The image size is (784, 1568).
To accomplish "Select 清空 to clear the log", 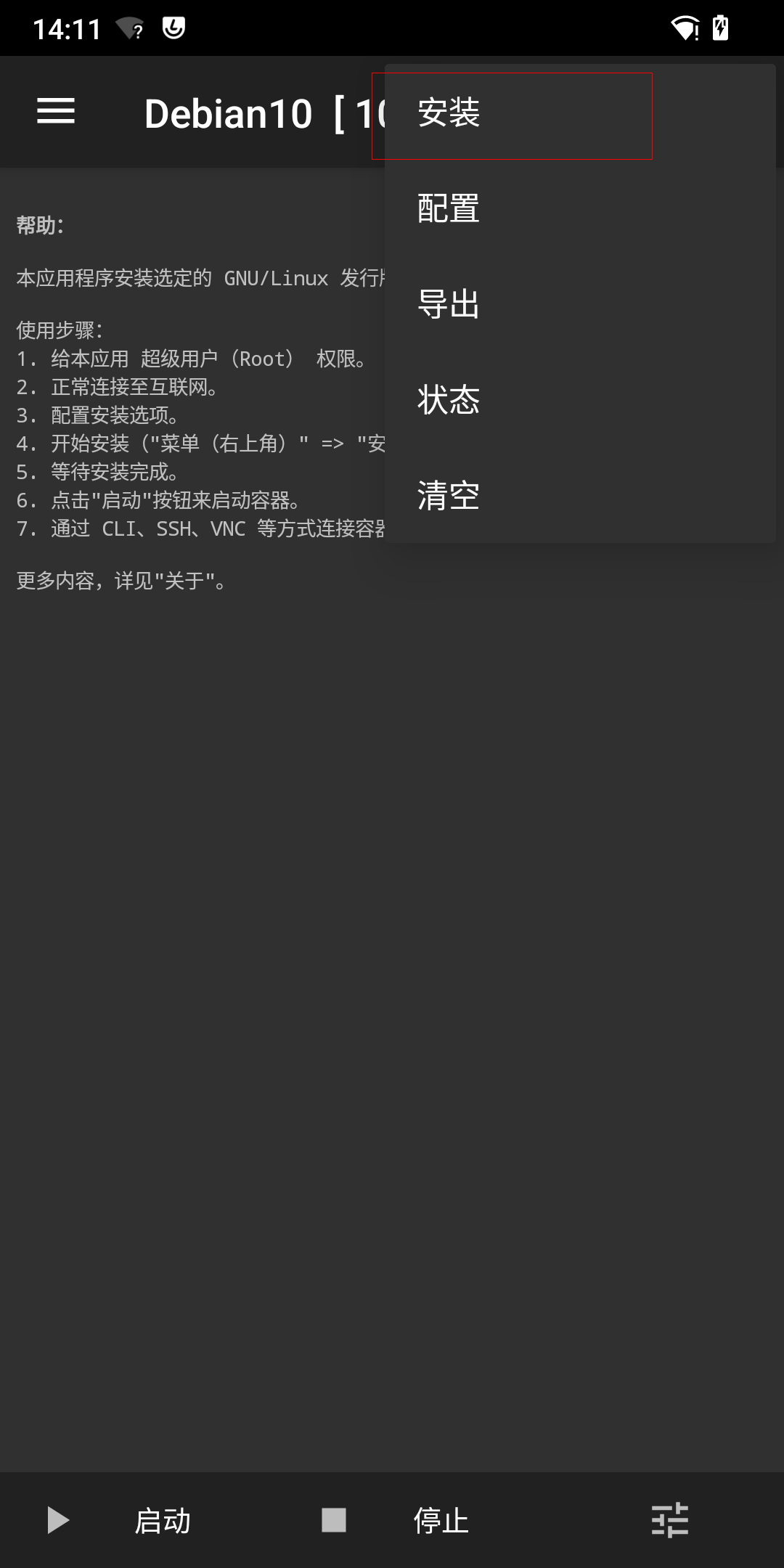I will (580, 496).
